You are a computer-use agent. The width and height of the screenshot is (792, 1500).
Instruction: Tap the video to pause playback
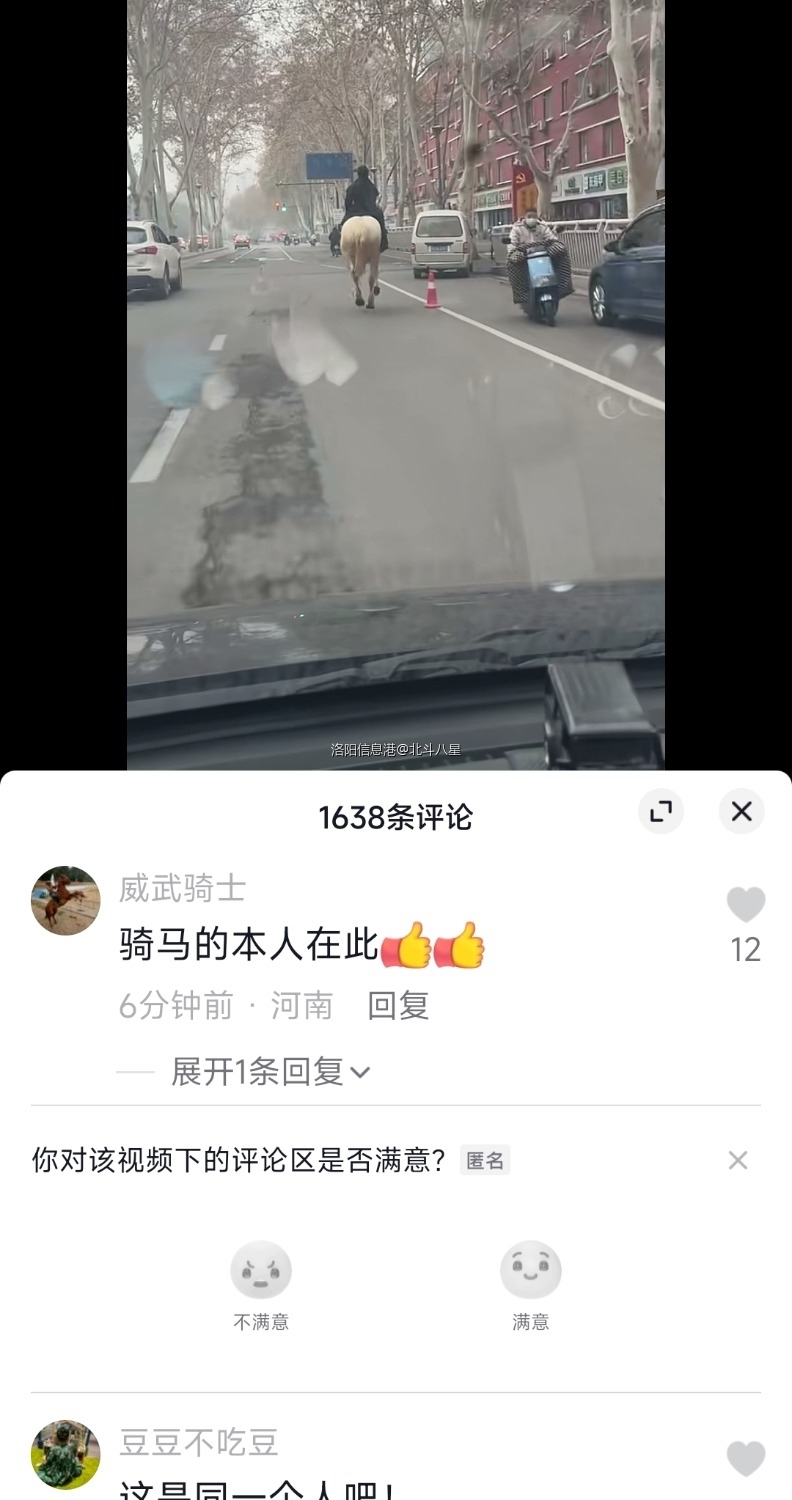395,400
